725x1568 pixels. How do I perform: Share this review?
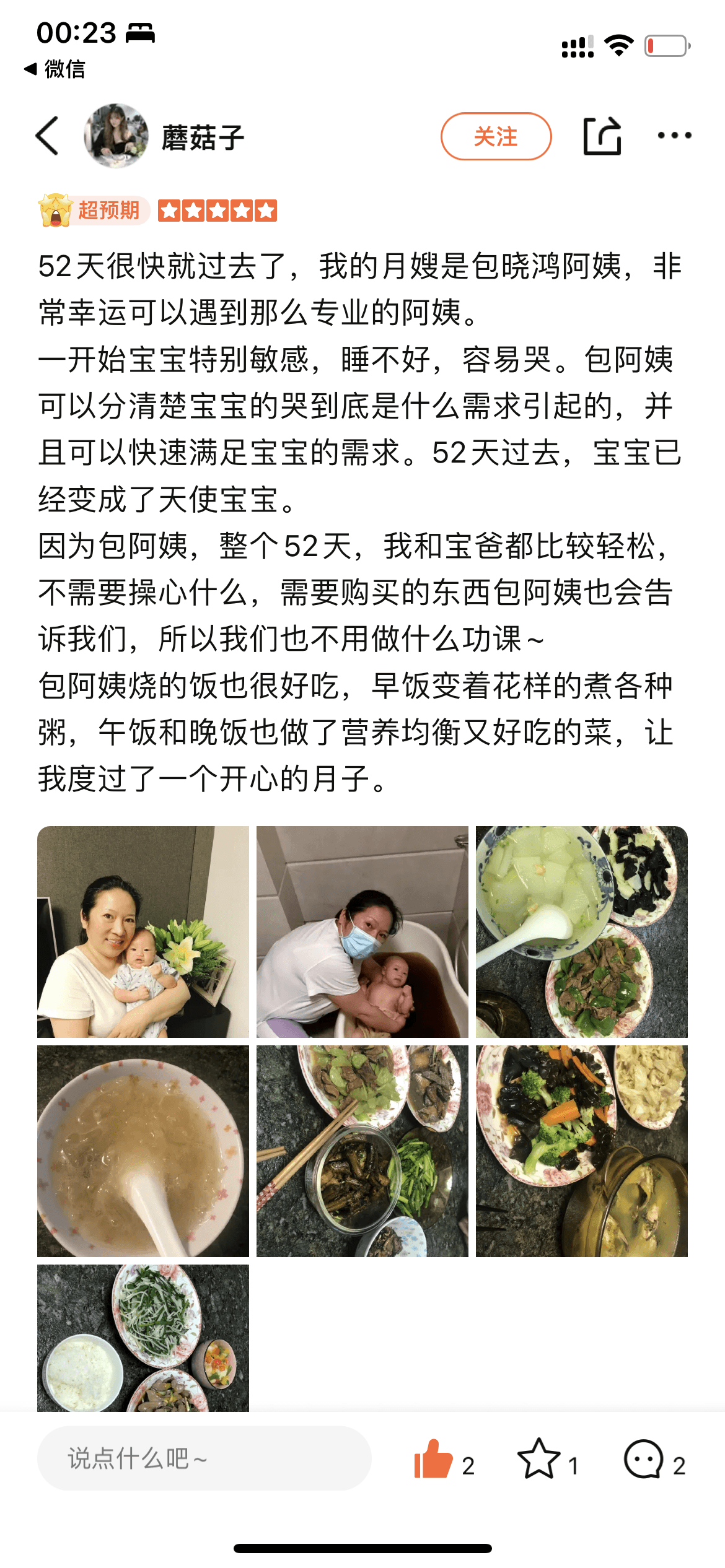(602, 136)
